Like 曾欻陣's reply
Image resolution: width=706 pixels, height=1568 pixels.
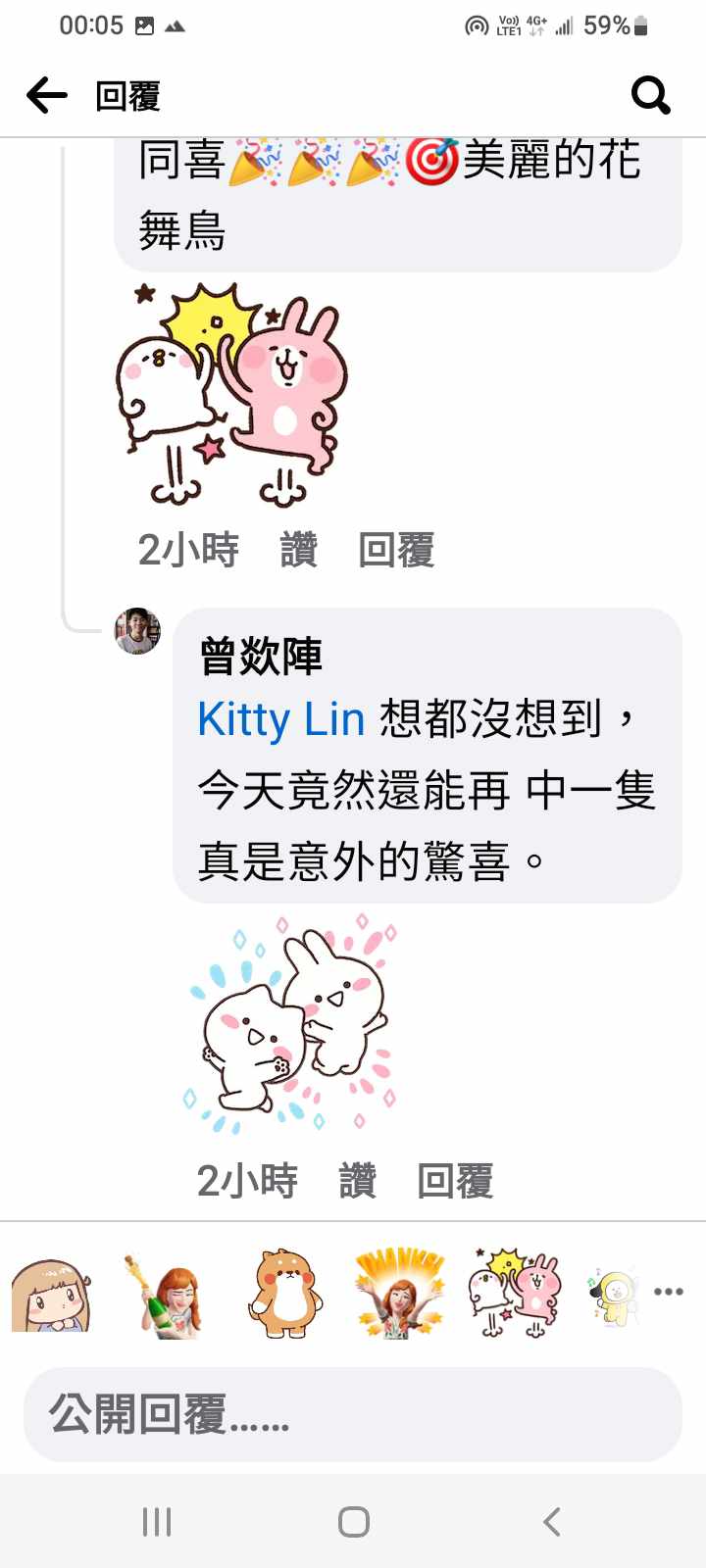click(x=357, y=1181)
